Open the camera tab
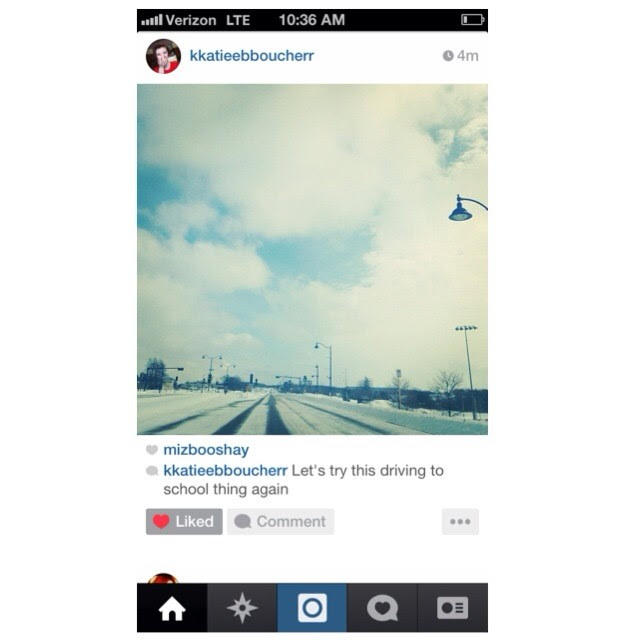This screenshot has width=640, height=640. click(x=312, y=608)
